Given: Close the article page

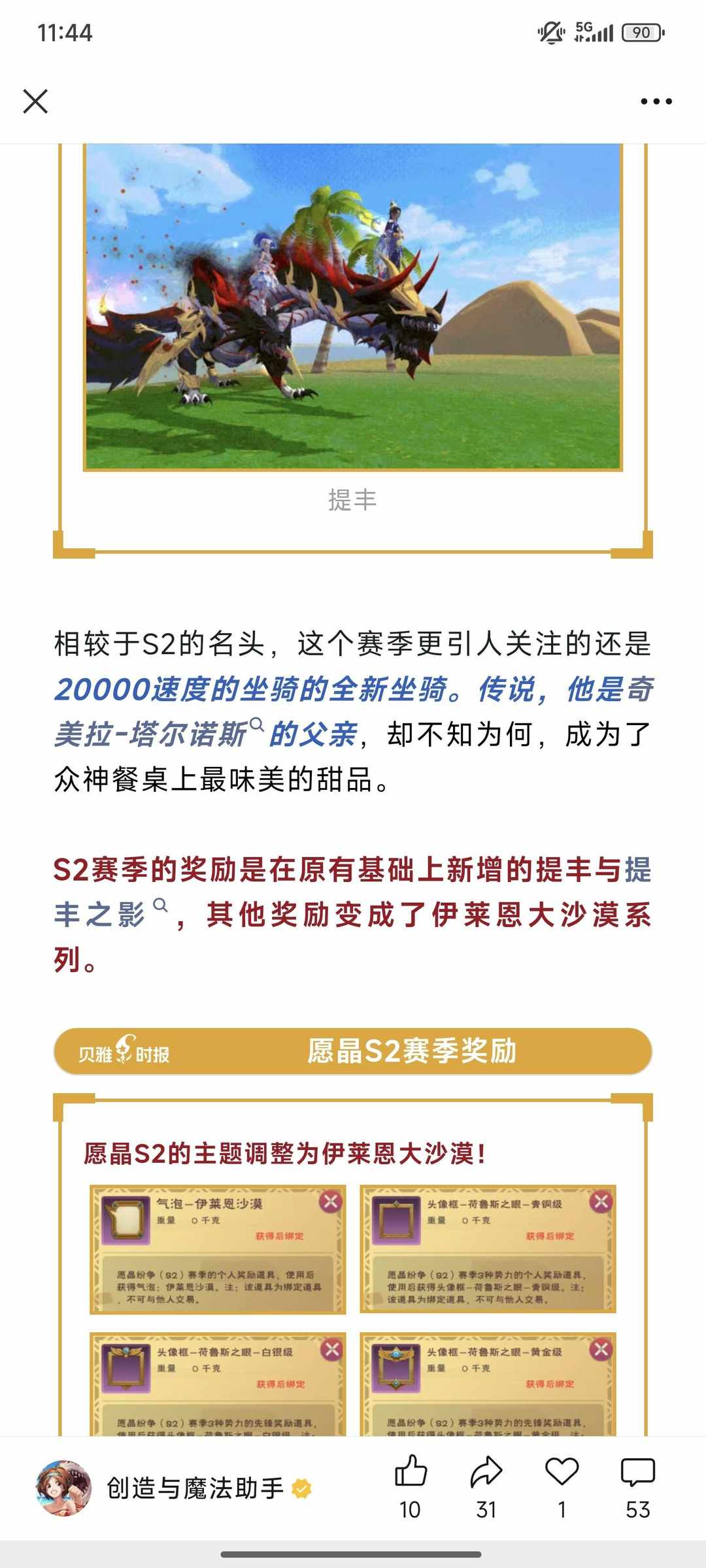Looking at the screenshot, I should [x=35, y=101].
